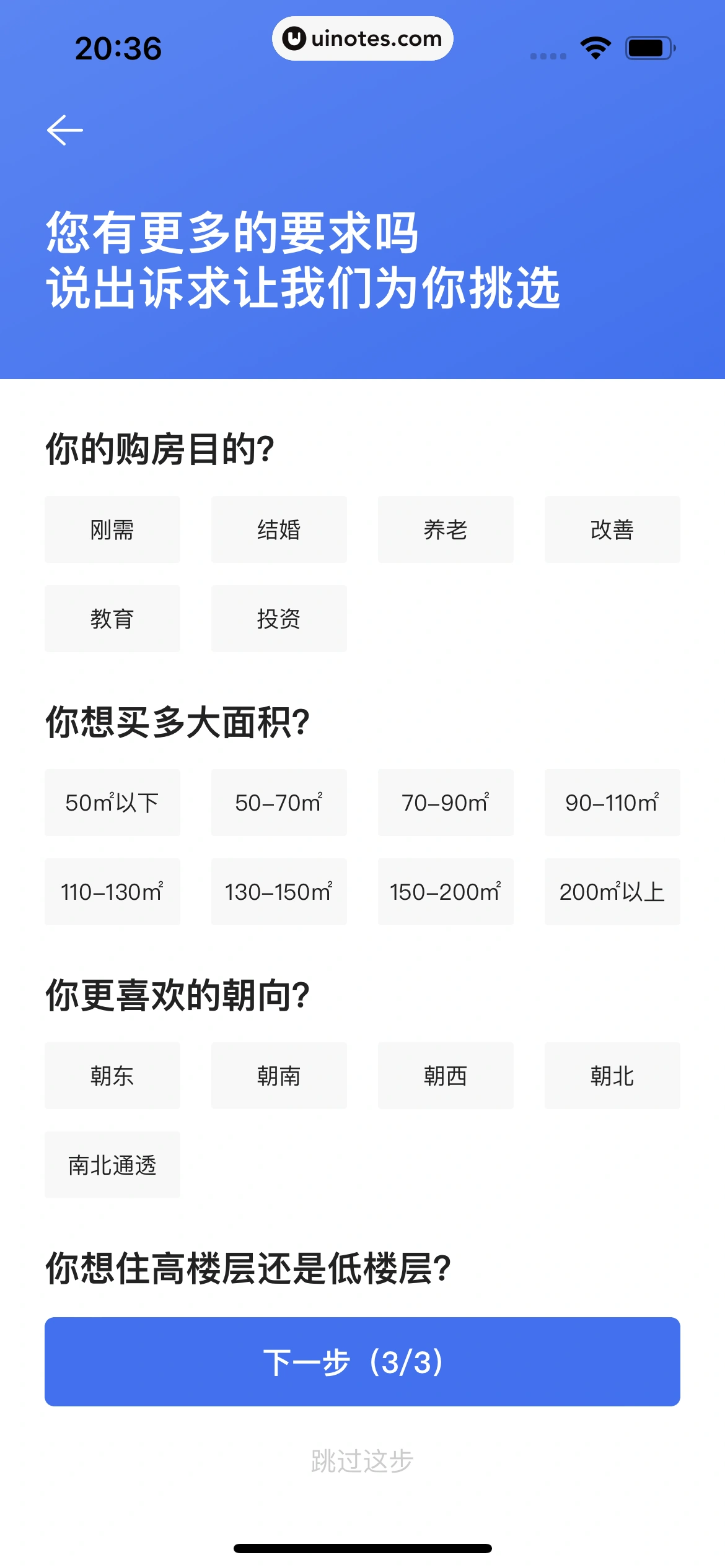The image size is (725, 1568).
Task: Choose the 50–70㎡ area chip
Action: click(279, 803)
